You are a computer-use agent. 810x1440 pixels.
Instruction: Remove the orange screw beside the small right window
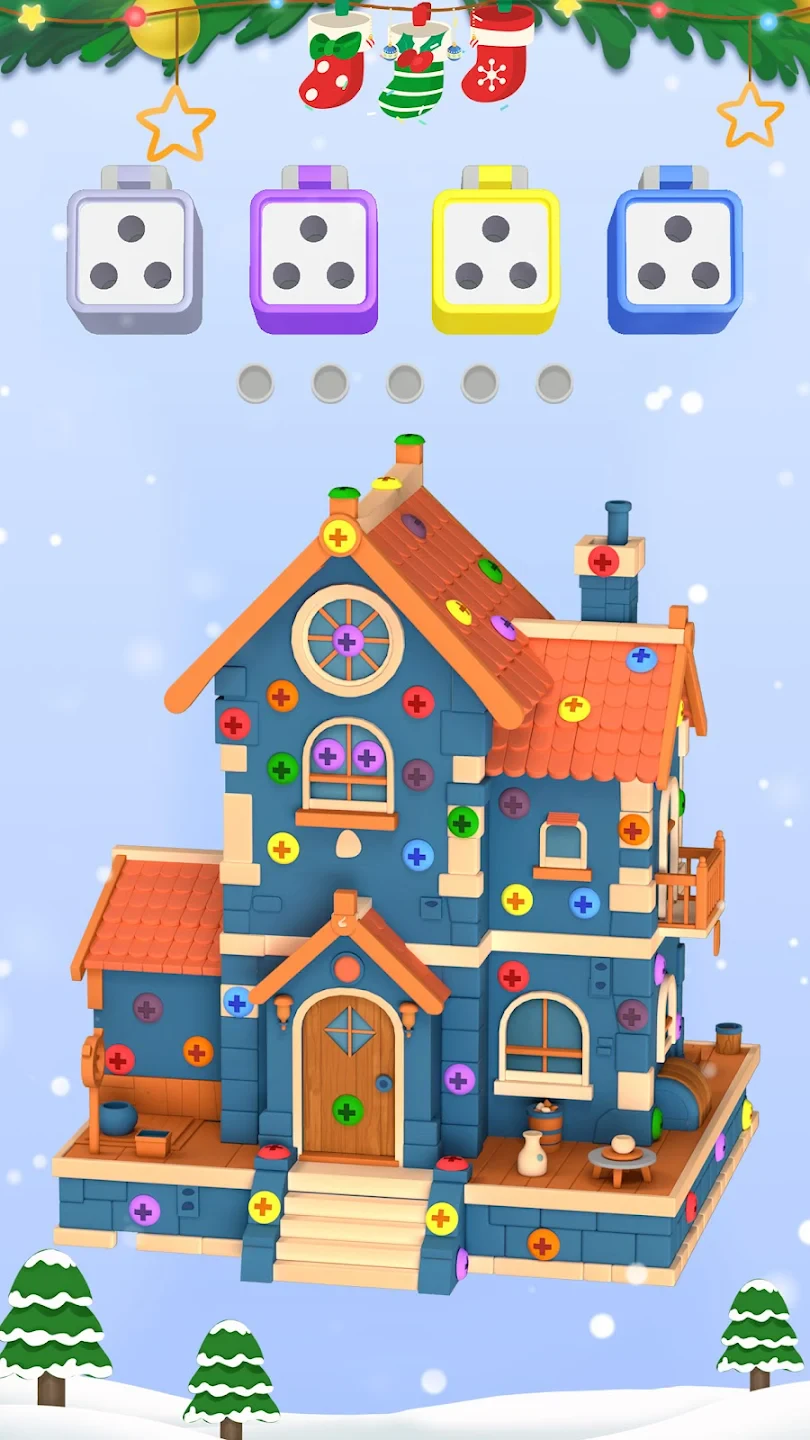(x=633, y=829)
